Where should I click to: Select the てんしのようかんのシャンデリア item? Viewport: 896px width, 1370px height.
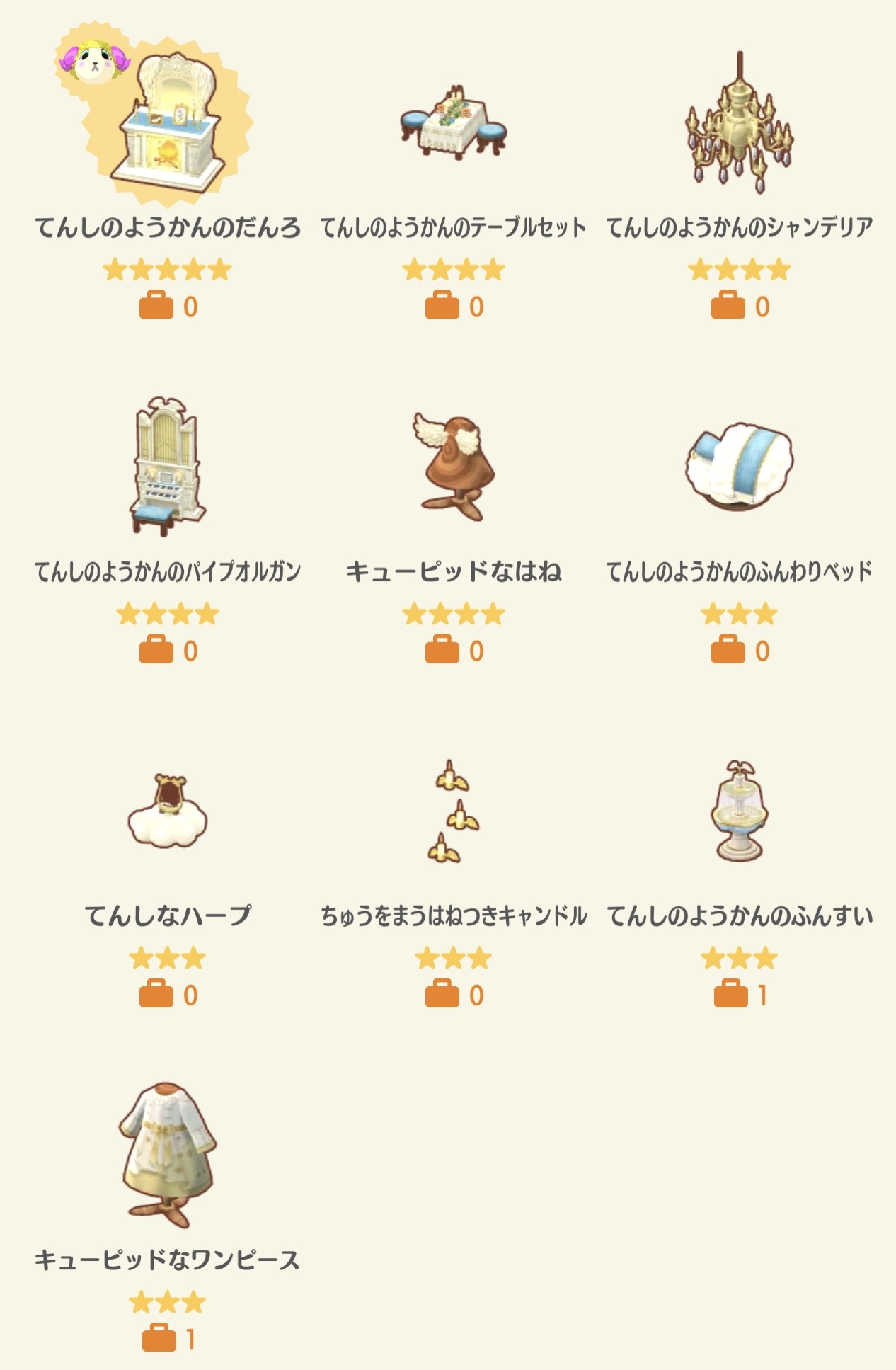[x=739, y=127]
